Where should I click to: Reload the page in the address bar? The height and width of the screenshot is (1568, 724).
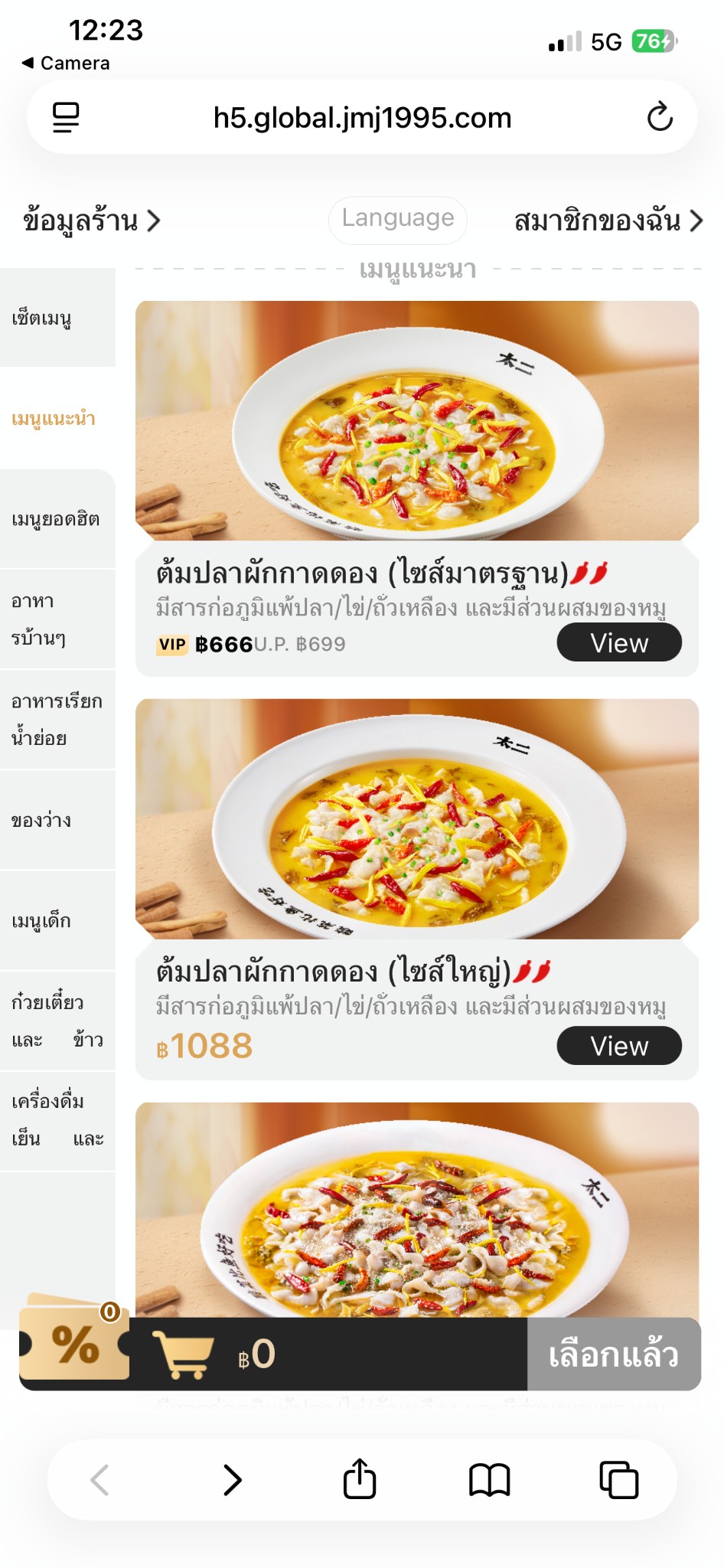click(659, 117)
